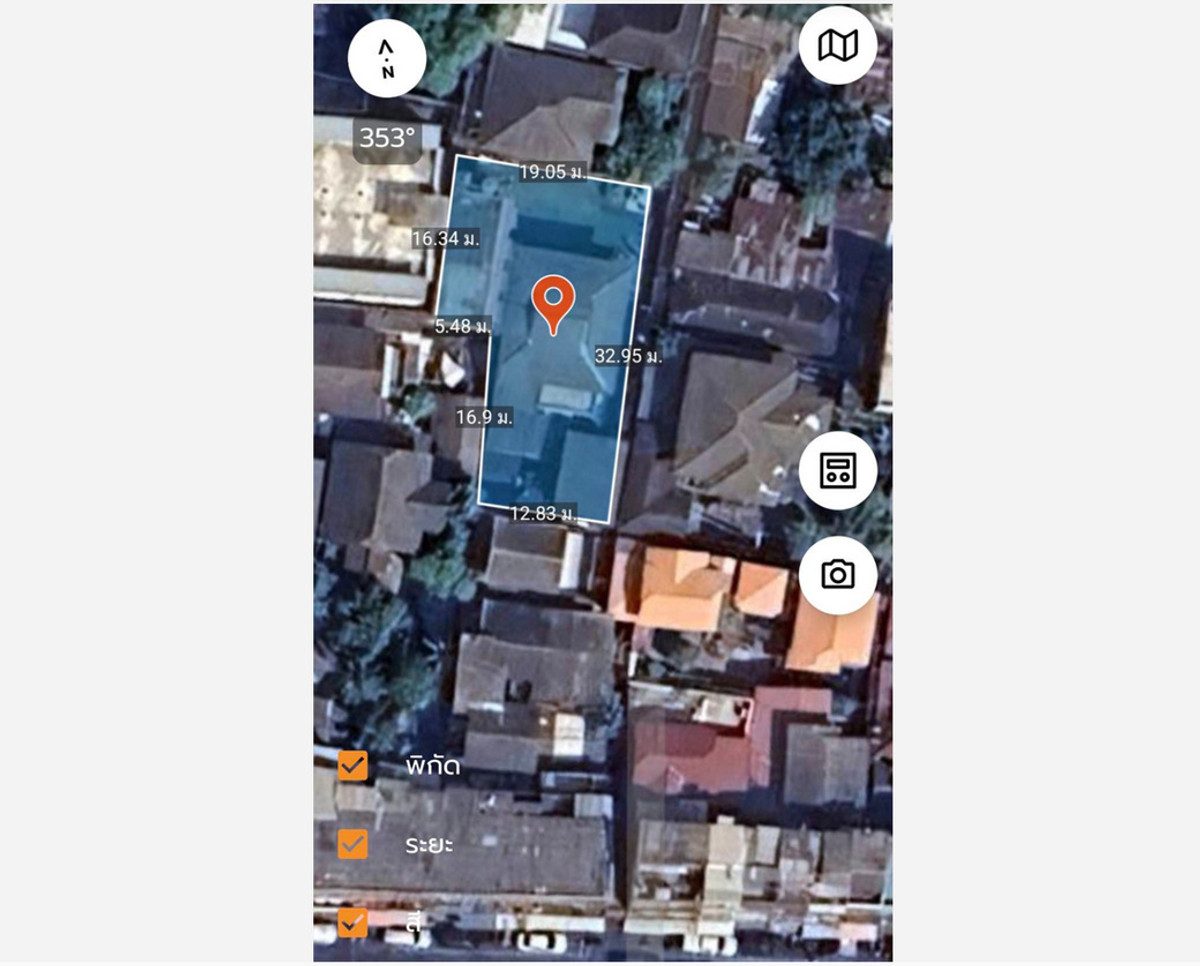Toggle the สี checkbox
Viewport: 1200px width, 966px height.
coord(352,921)
